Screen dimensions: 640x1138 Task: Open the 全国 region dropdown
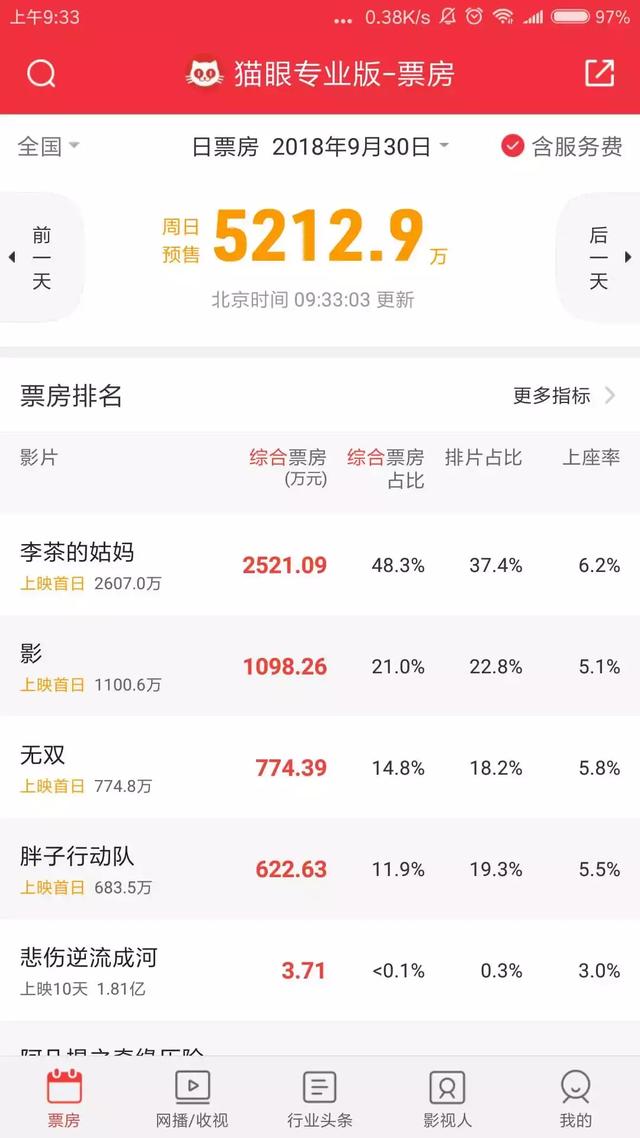48,146
